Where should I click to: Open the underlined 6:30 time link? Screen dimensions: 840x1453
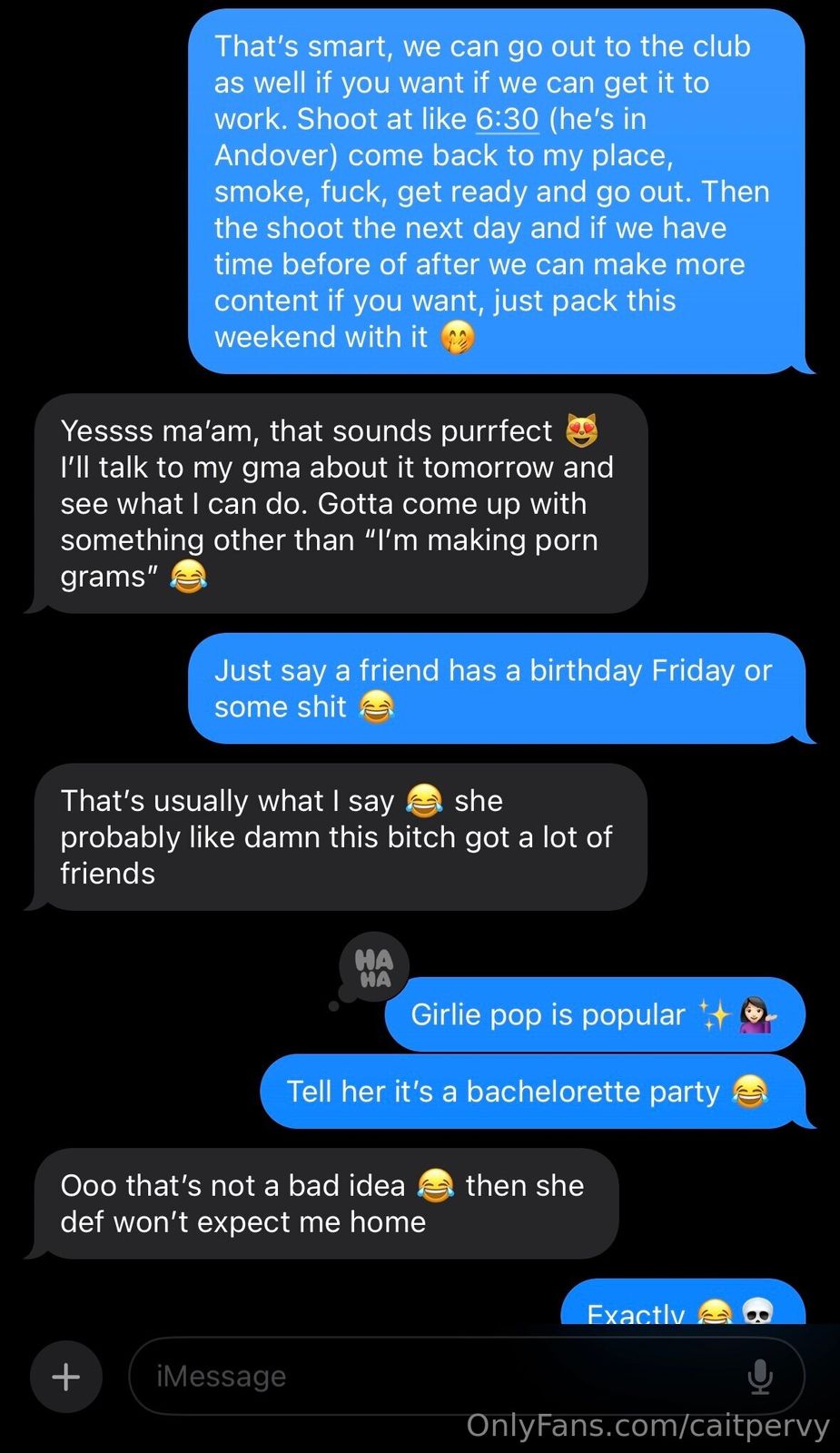507,119
